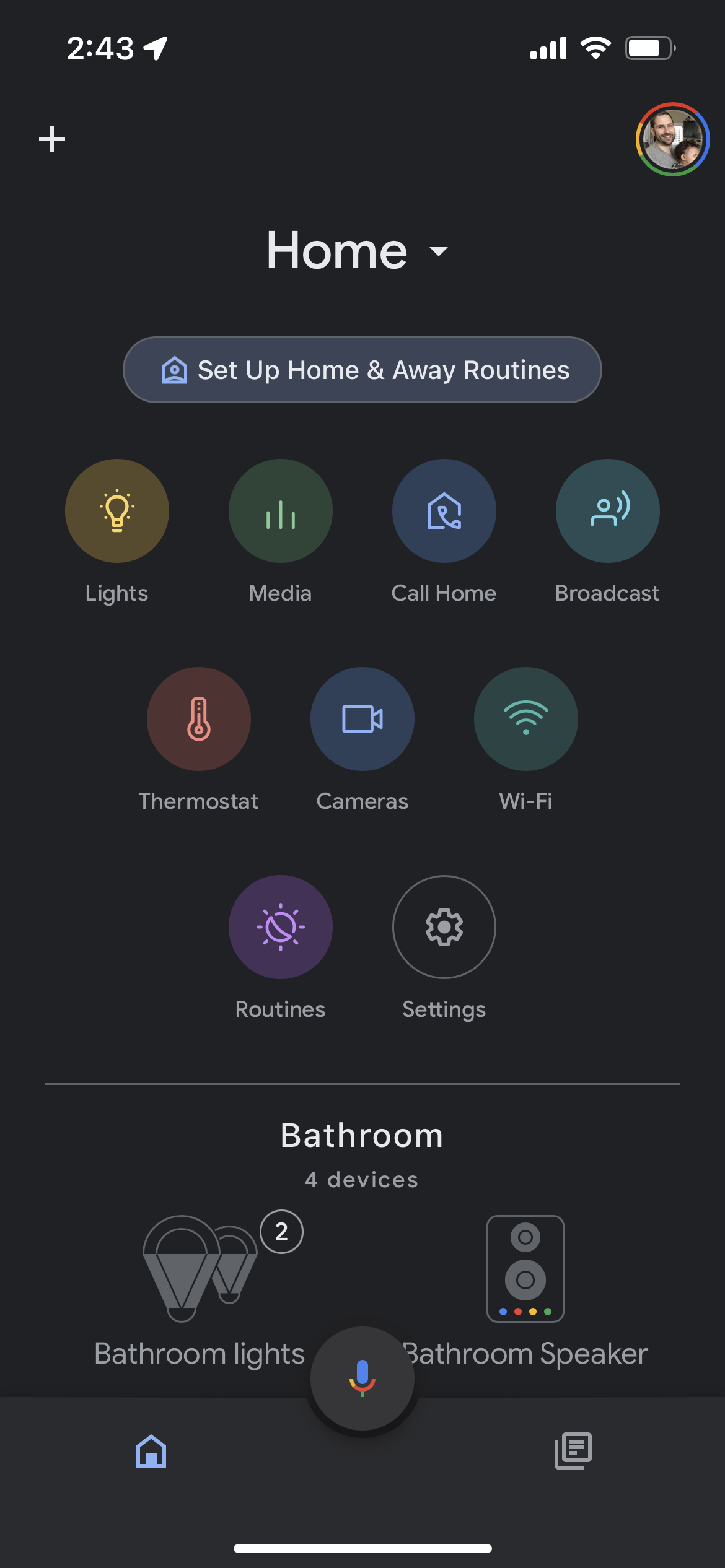View the Cameras
This screenshot has height=1568, width=725.
pos(362,719)
